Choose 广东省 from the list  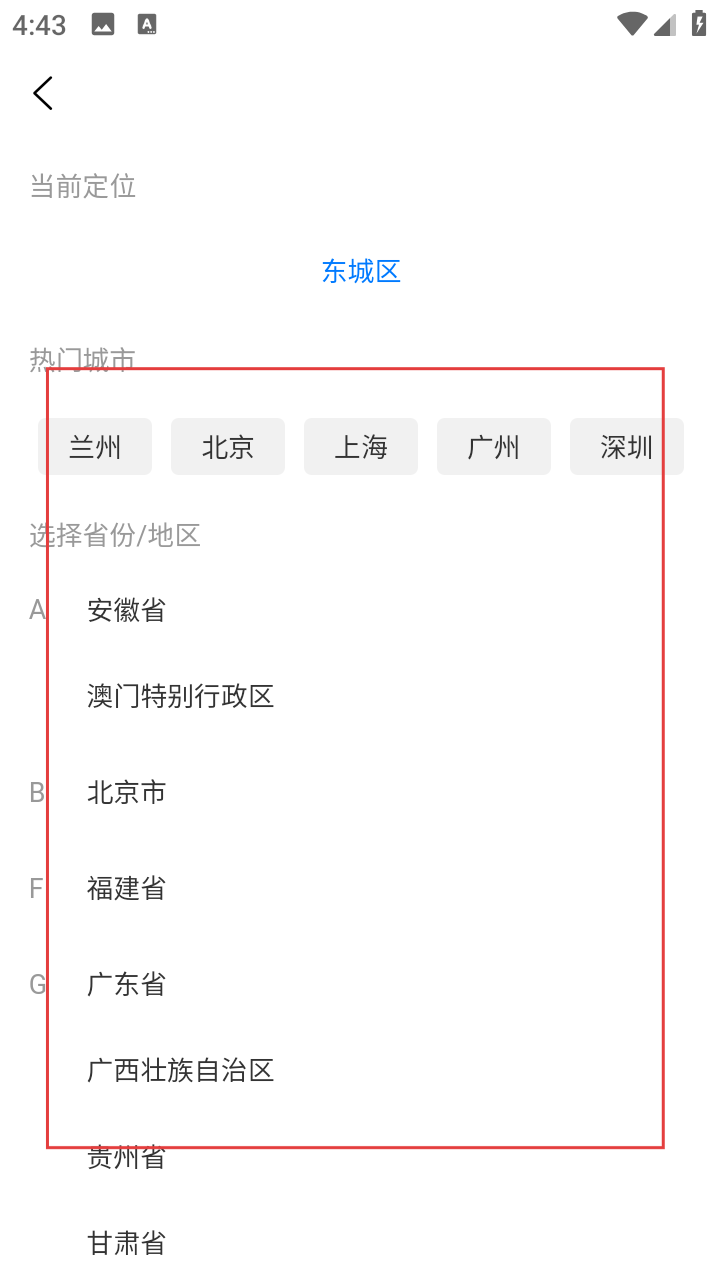click(126, 984)
